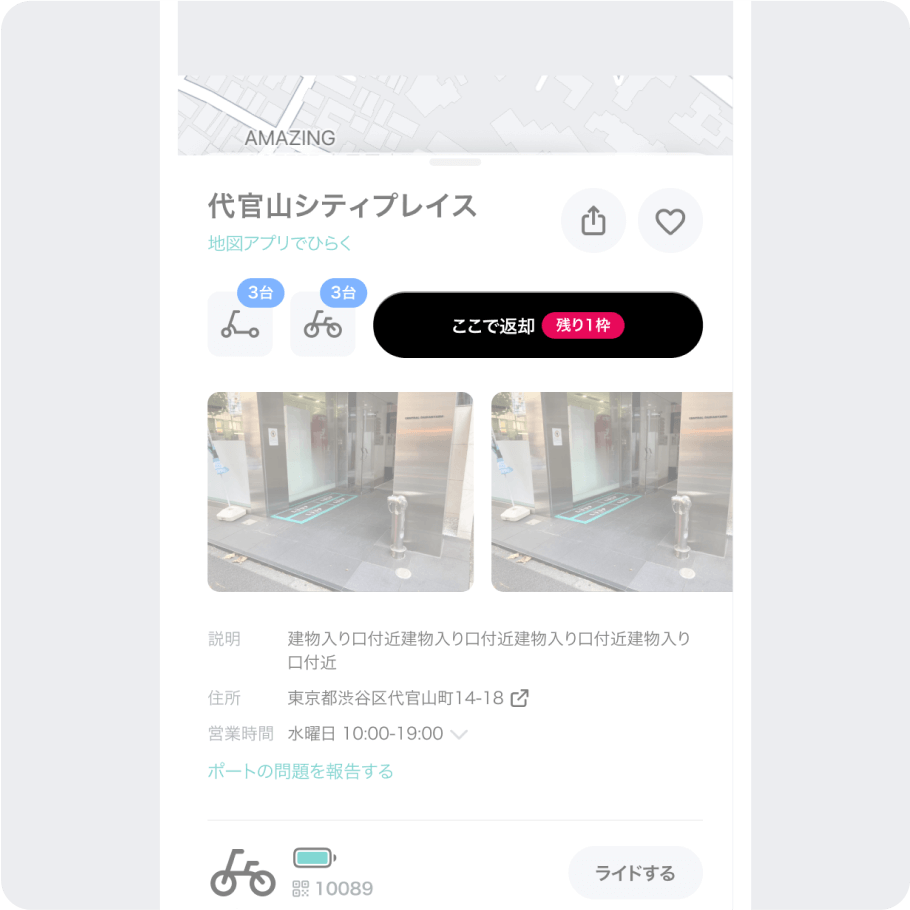Tap ライドする for bike 10089
Screen dimensions: 910x910
(635, 873)
